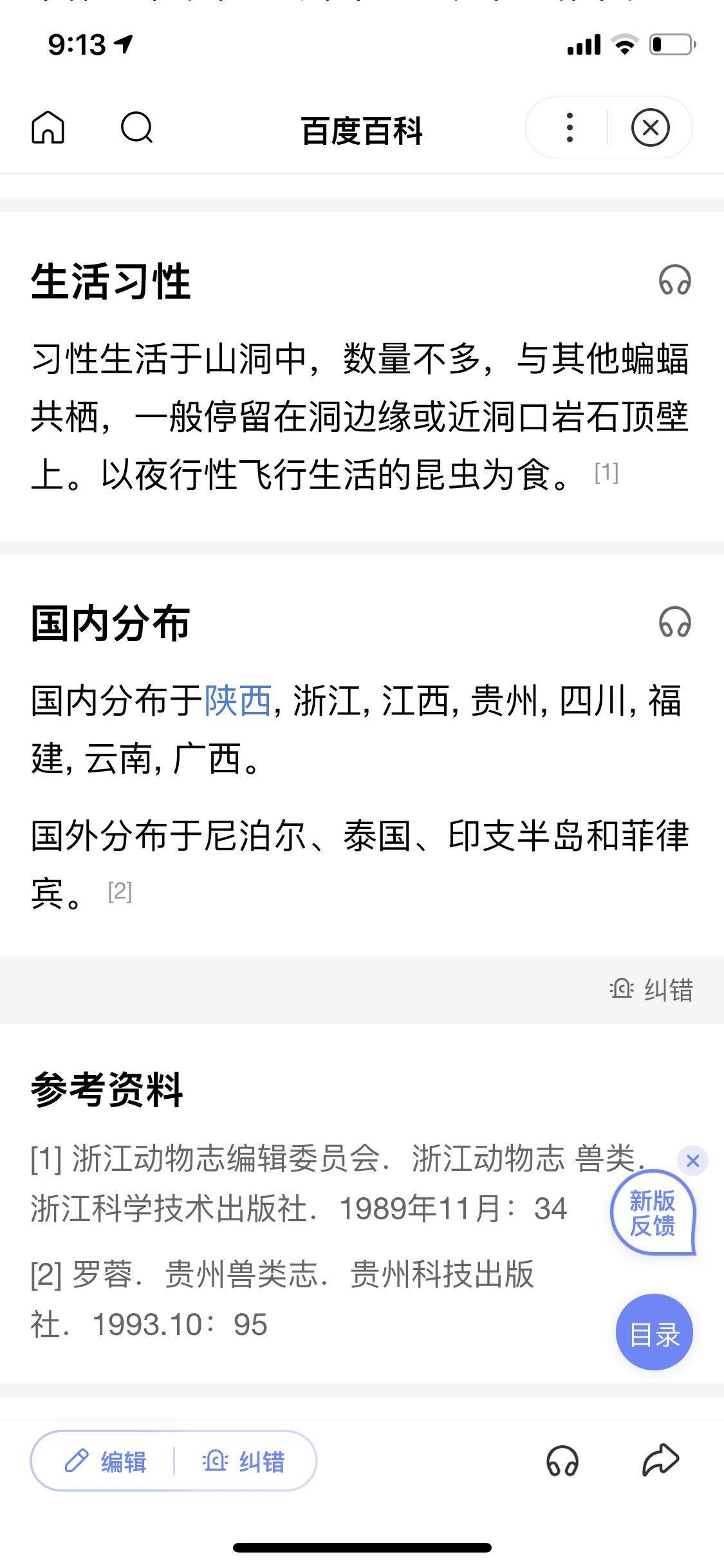
Task: Open the three-dot overflow menu
Action: [569, 127]
